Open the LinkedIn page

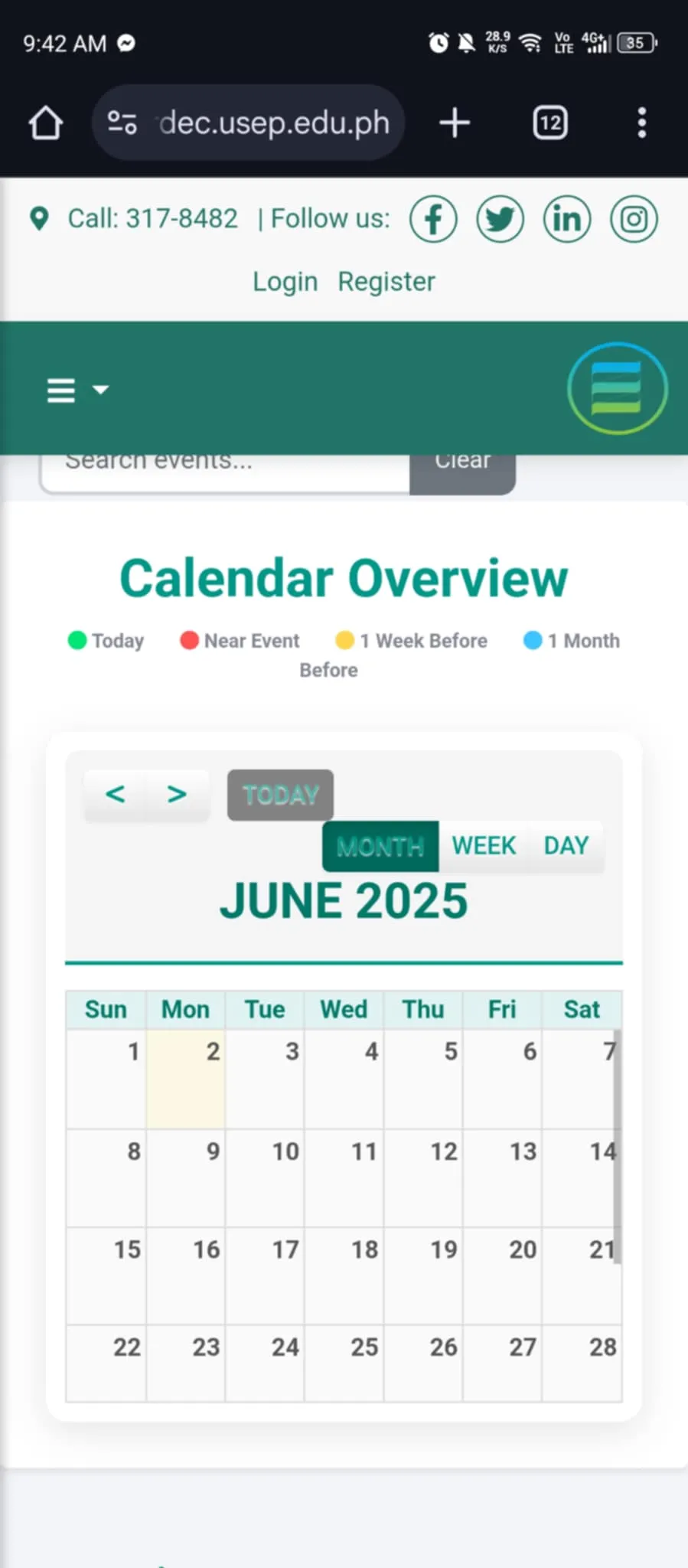click(567, 219)
